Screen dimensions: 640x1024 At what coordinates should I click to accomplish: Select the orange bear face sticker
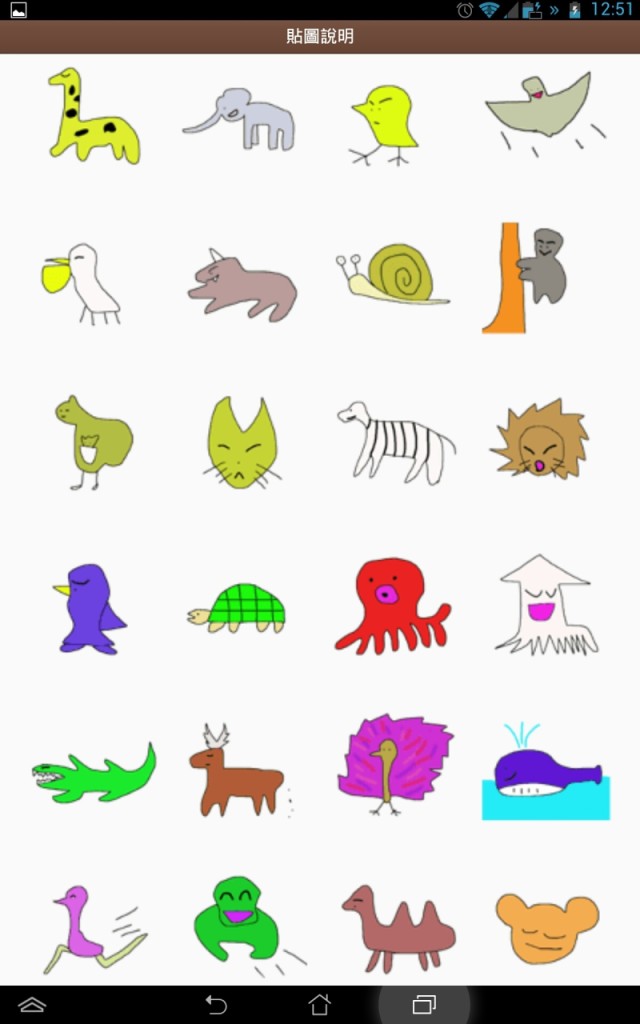coord(546,927)
